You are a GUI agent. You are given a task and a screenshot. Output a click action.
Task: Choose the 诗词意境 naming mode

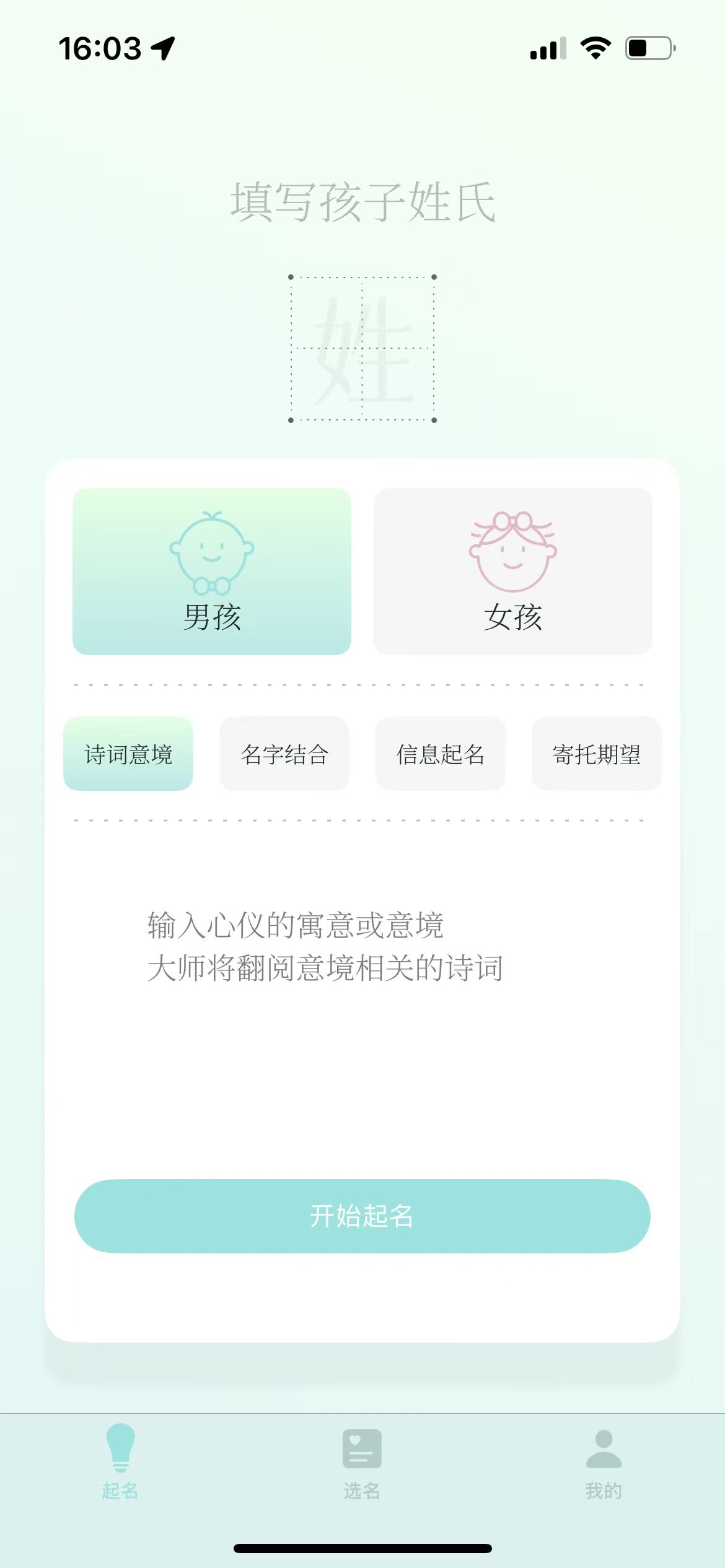(128, 754)
